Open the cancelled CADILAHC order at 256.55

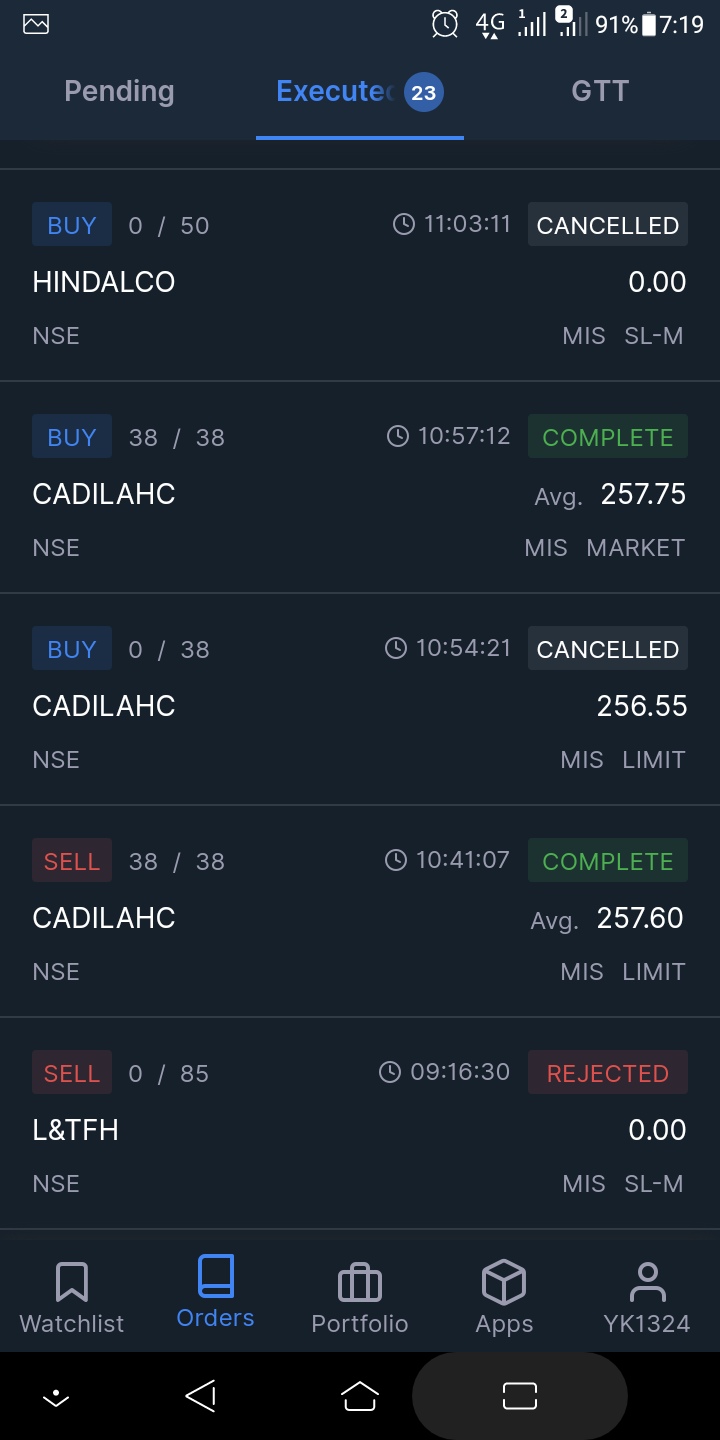click(360, 704)
